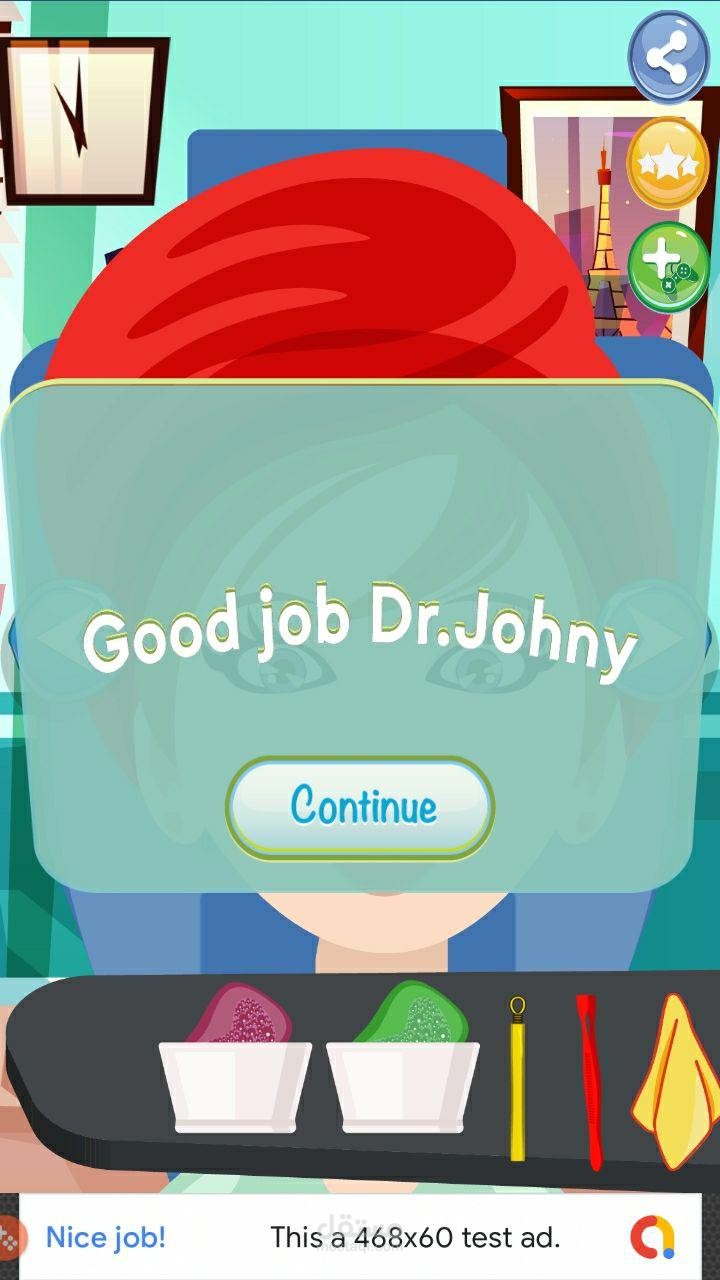720x1280 pixels.
Task: Rate the game with the stars button
Action: pyautogui.click(x=668, y=164)
